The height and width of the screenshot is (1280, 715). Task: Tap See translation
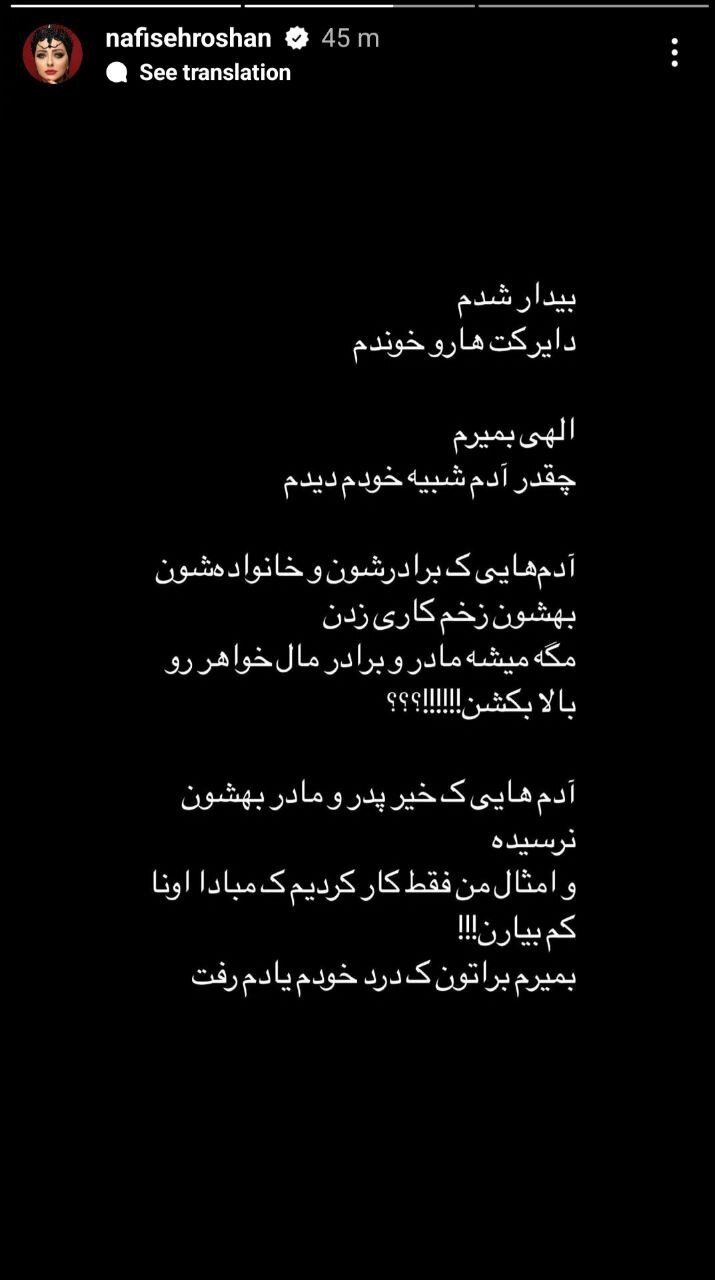tap(214, 72)
